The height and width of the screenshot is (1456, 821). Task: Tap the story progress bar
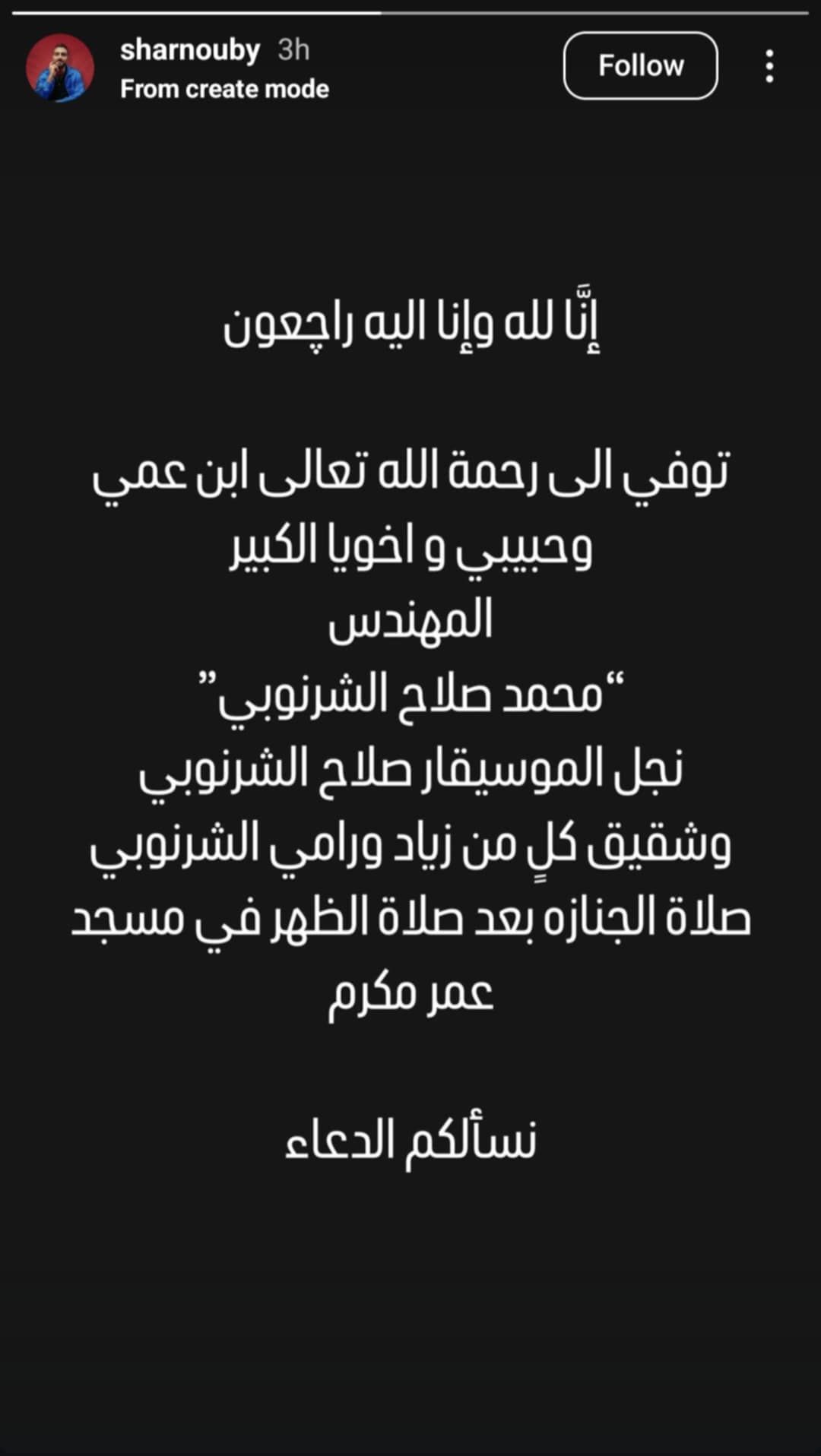410,11
